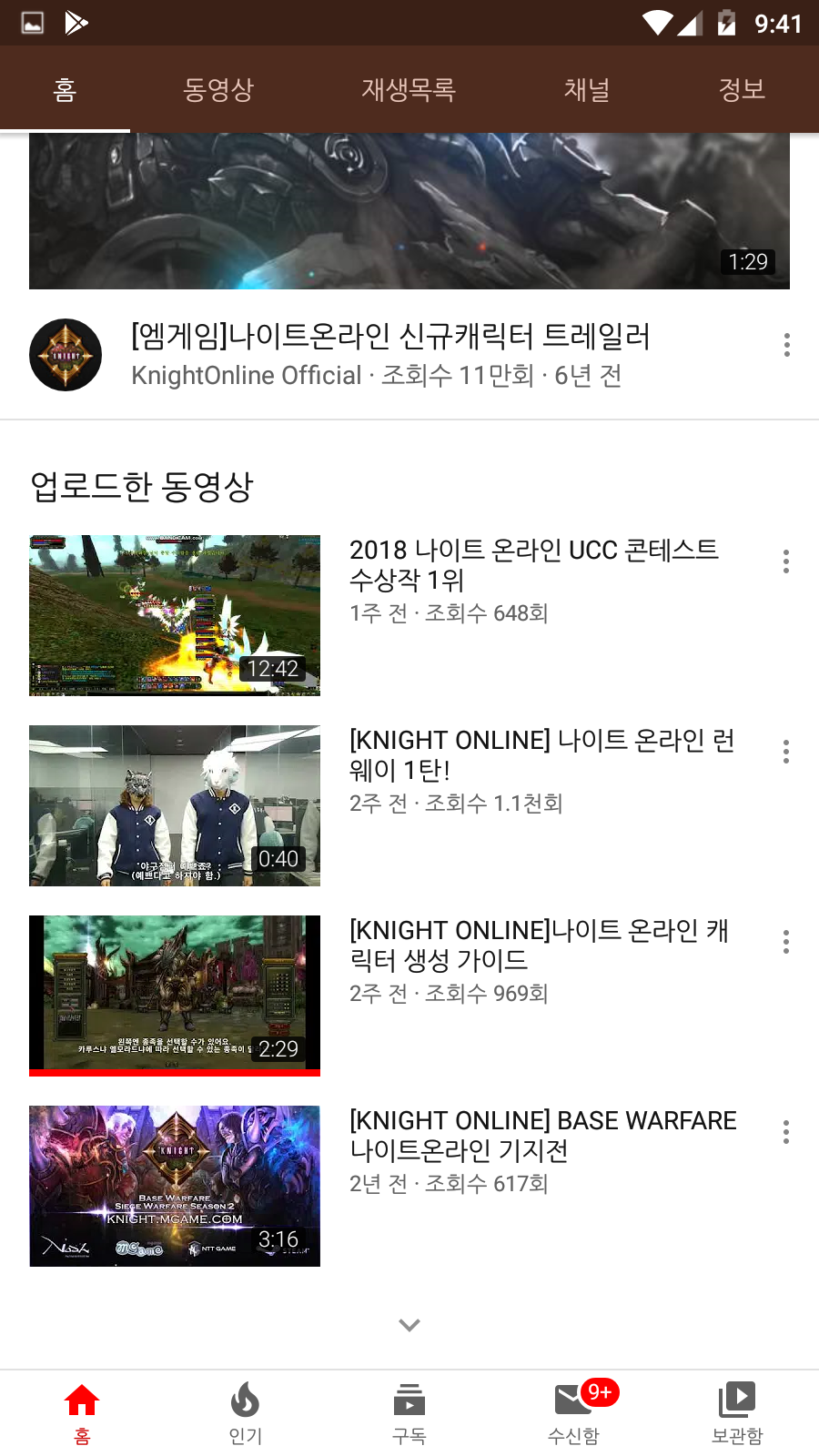Screen dimensions: 819x1456
Task: Open overflow menu for 신규캐릭터 트레일러 video
Action: click(786, 345)
